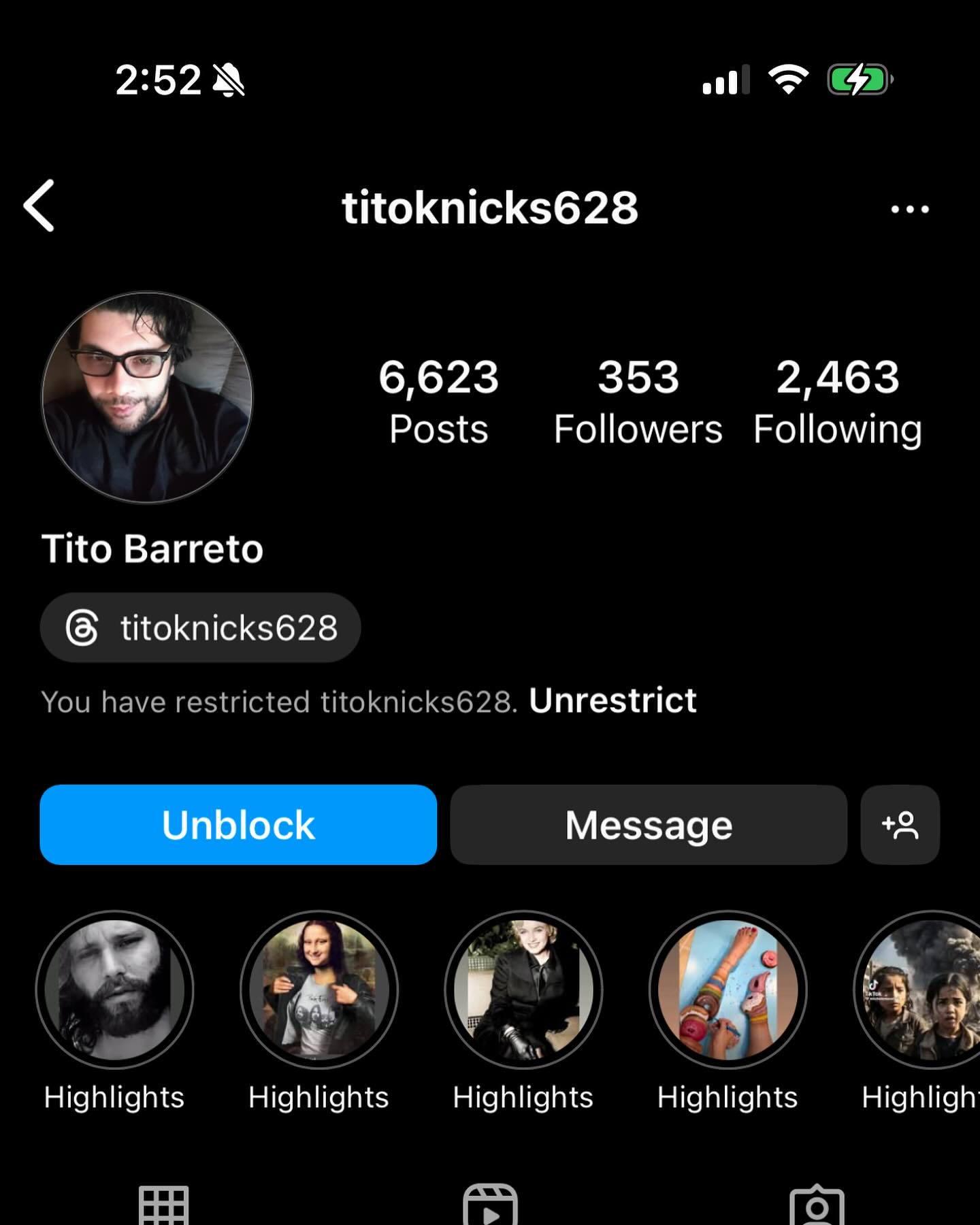The height and width of the screenshot is (1225, 980).
Task: Go back using the top-left arrow
Action: point(39,206)
